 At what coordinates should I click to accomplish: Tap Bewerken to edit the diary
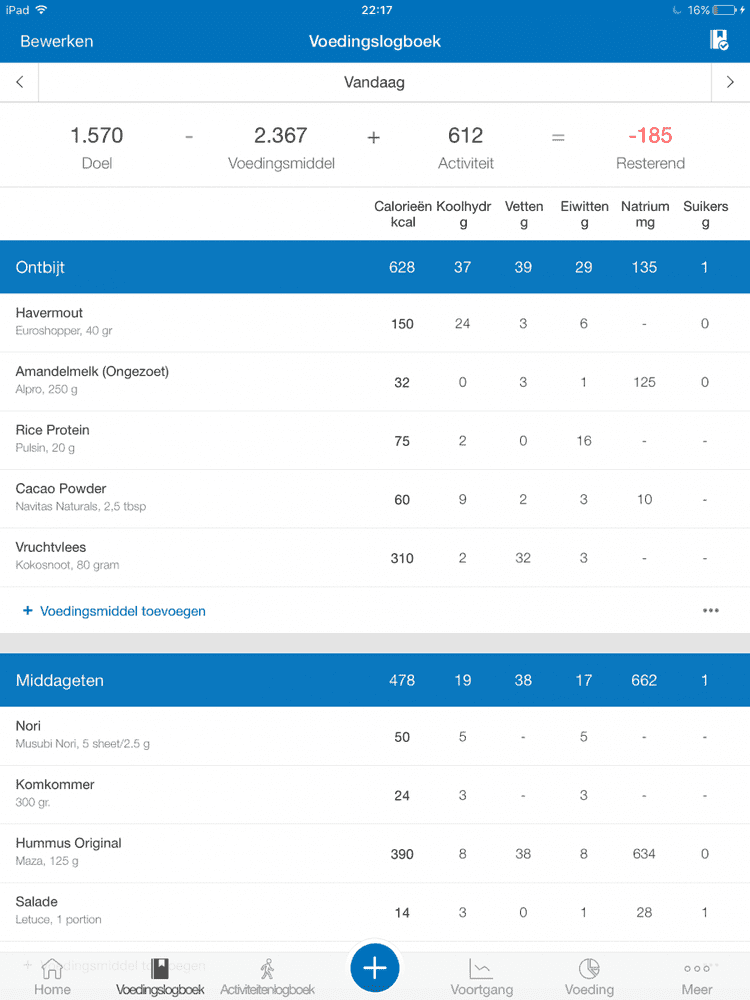[x=57, y=41]
